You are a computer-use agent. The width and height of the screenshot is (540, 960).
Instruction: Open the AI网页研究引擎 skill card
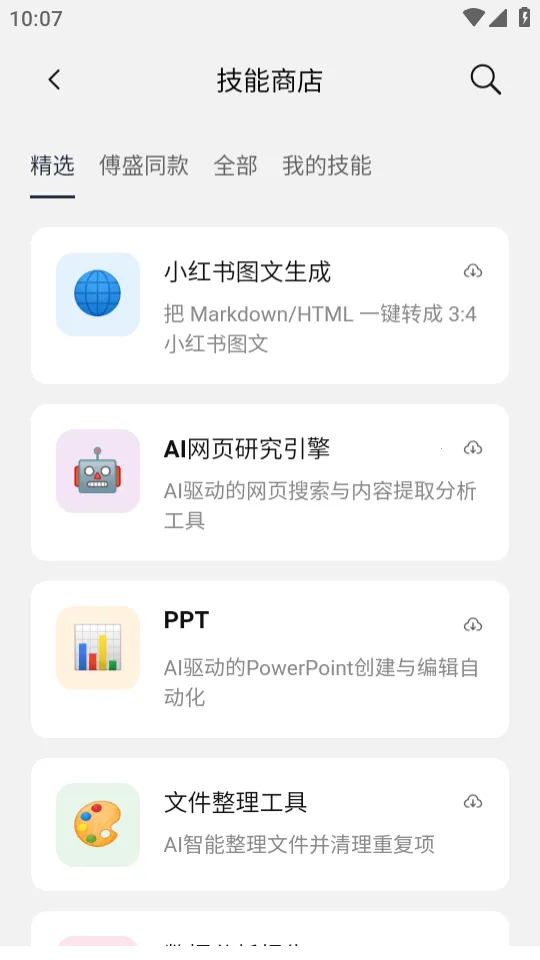click(x=270, y=482)
